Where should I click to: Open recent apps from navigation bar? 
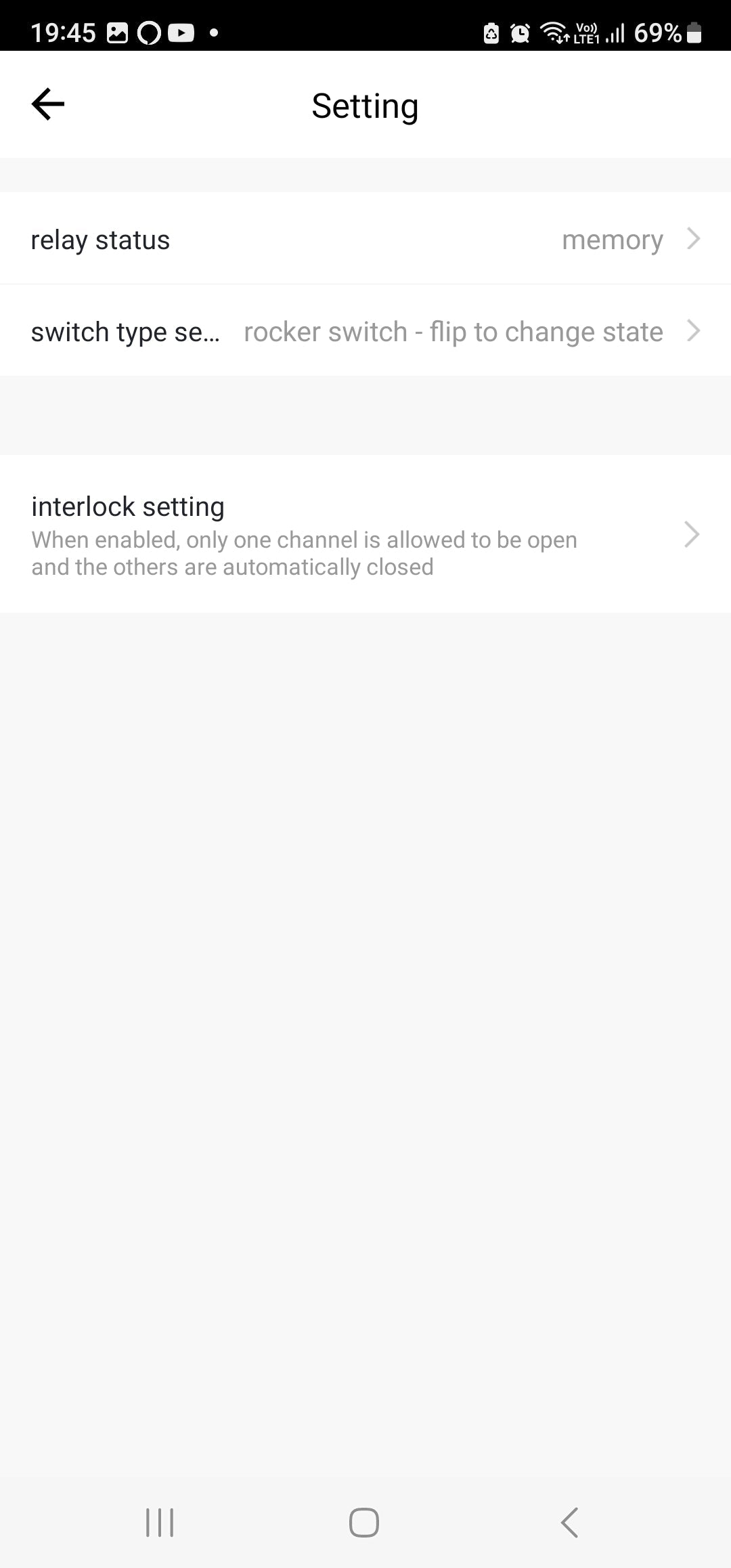pos(160,1523)
